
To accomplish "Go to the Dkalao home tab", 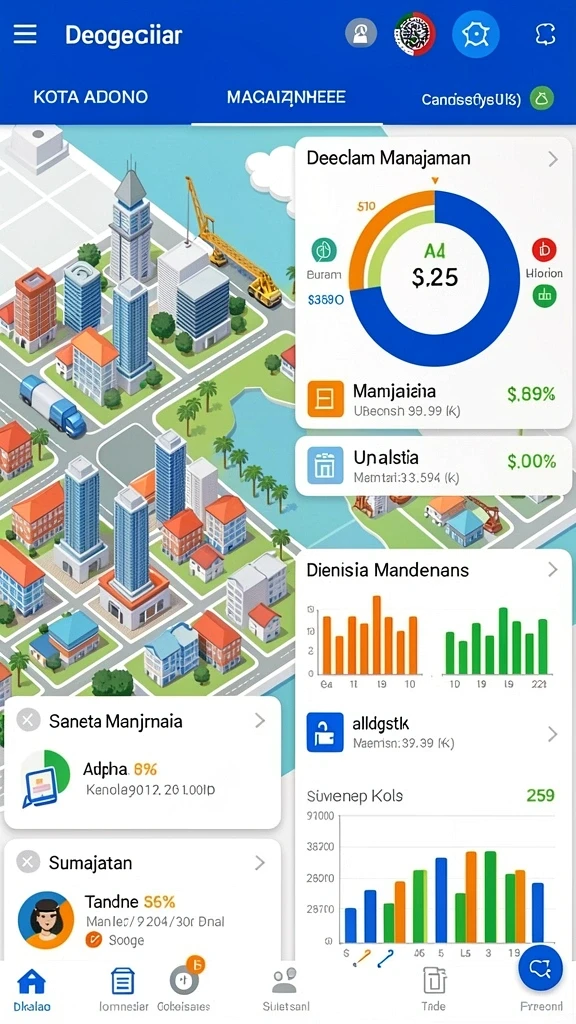I will click(31, 989).
